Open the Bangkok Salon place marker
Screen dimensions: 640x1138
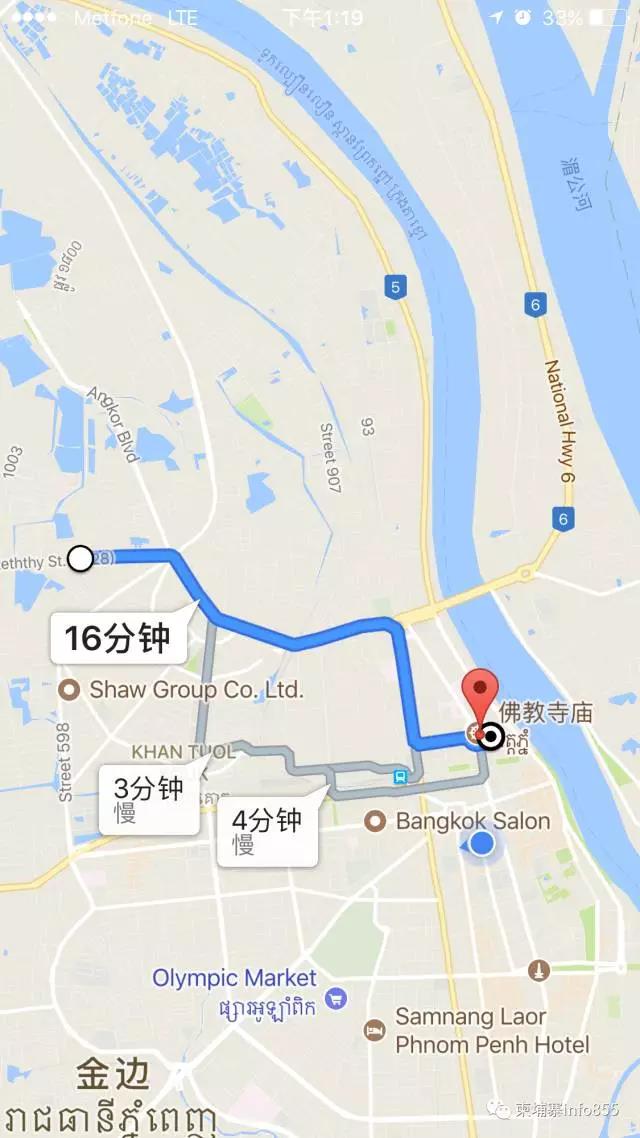click(x=374, y=822)
